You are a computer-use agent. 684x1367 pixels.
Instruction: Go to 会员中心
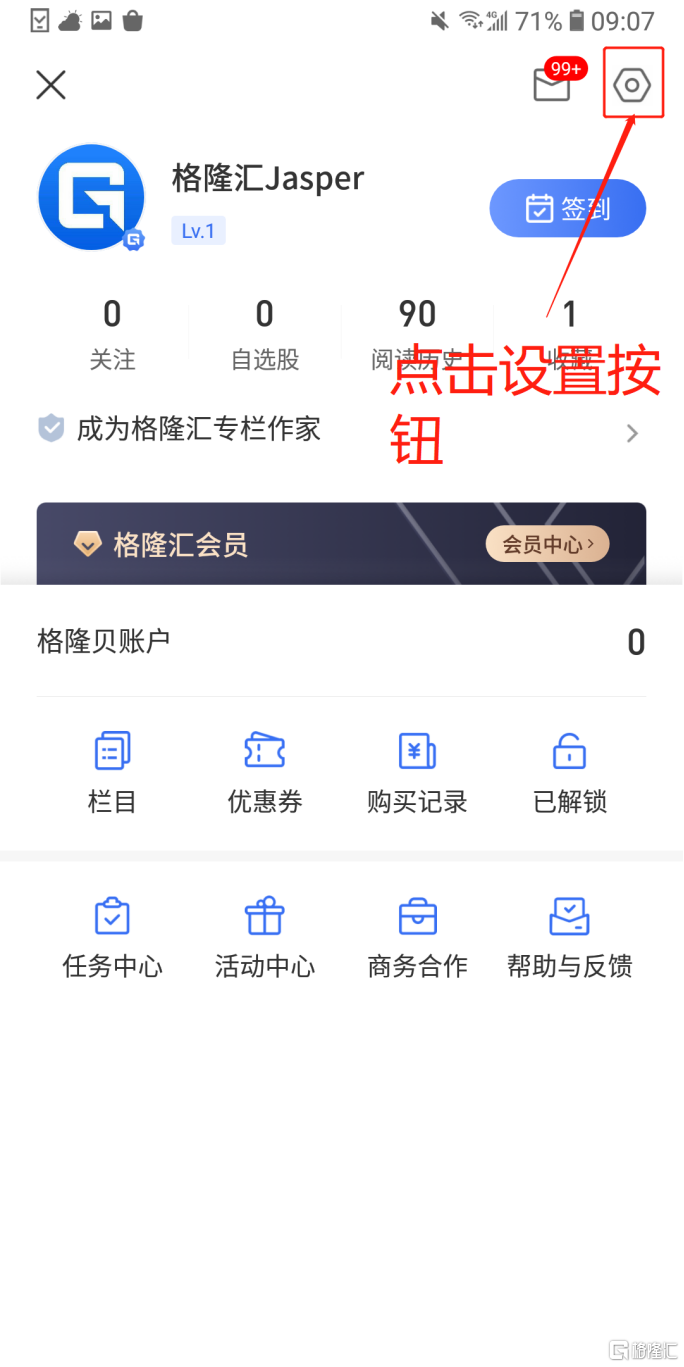coord(547,544)
